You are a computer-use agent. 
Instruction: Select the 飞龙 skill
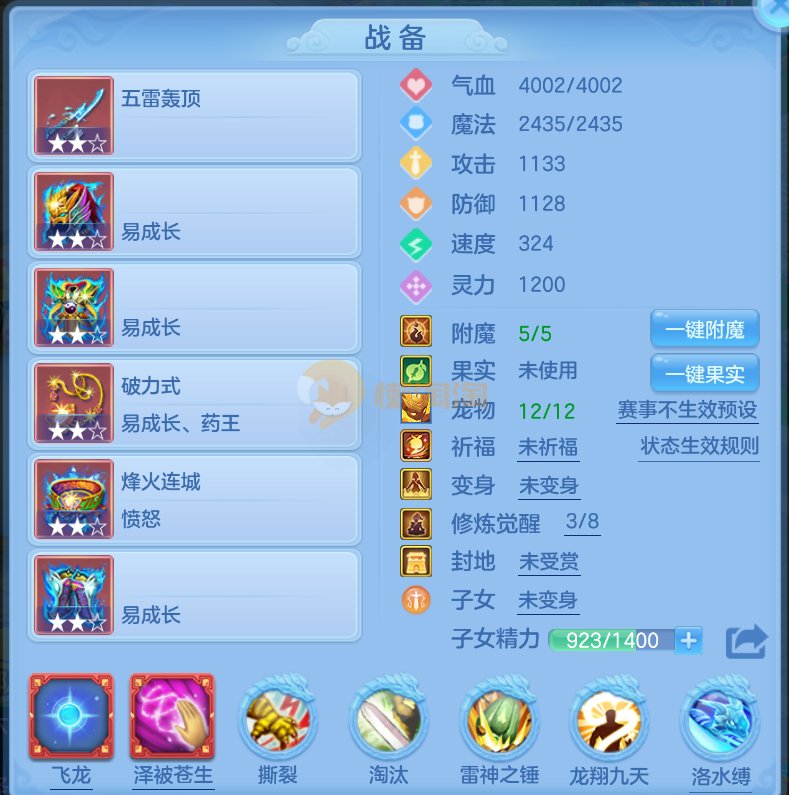[x=72, y=717]
